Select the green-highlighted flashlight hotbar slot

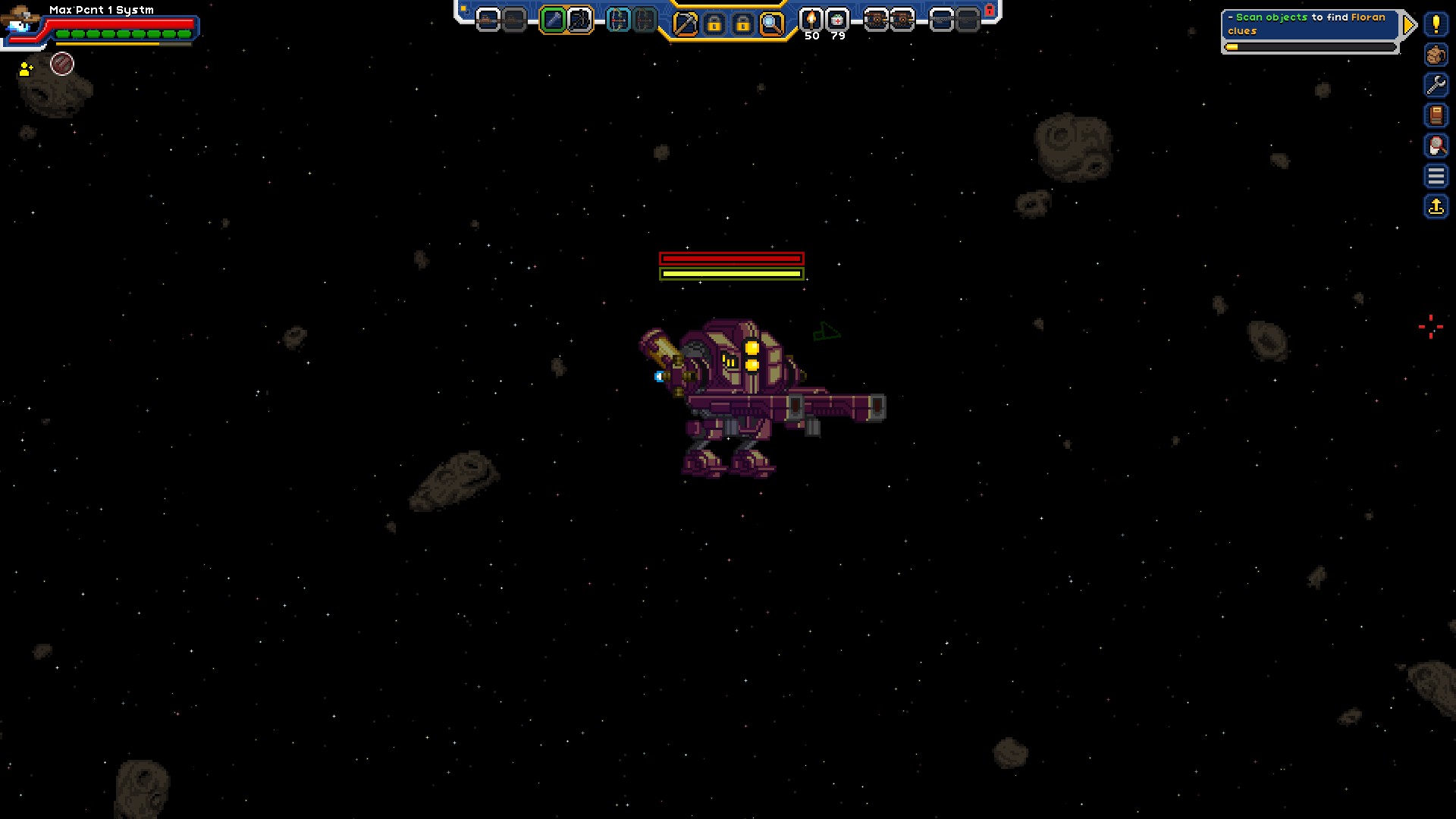point(554,20)
